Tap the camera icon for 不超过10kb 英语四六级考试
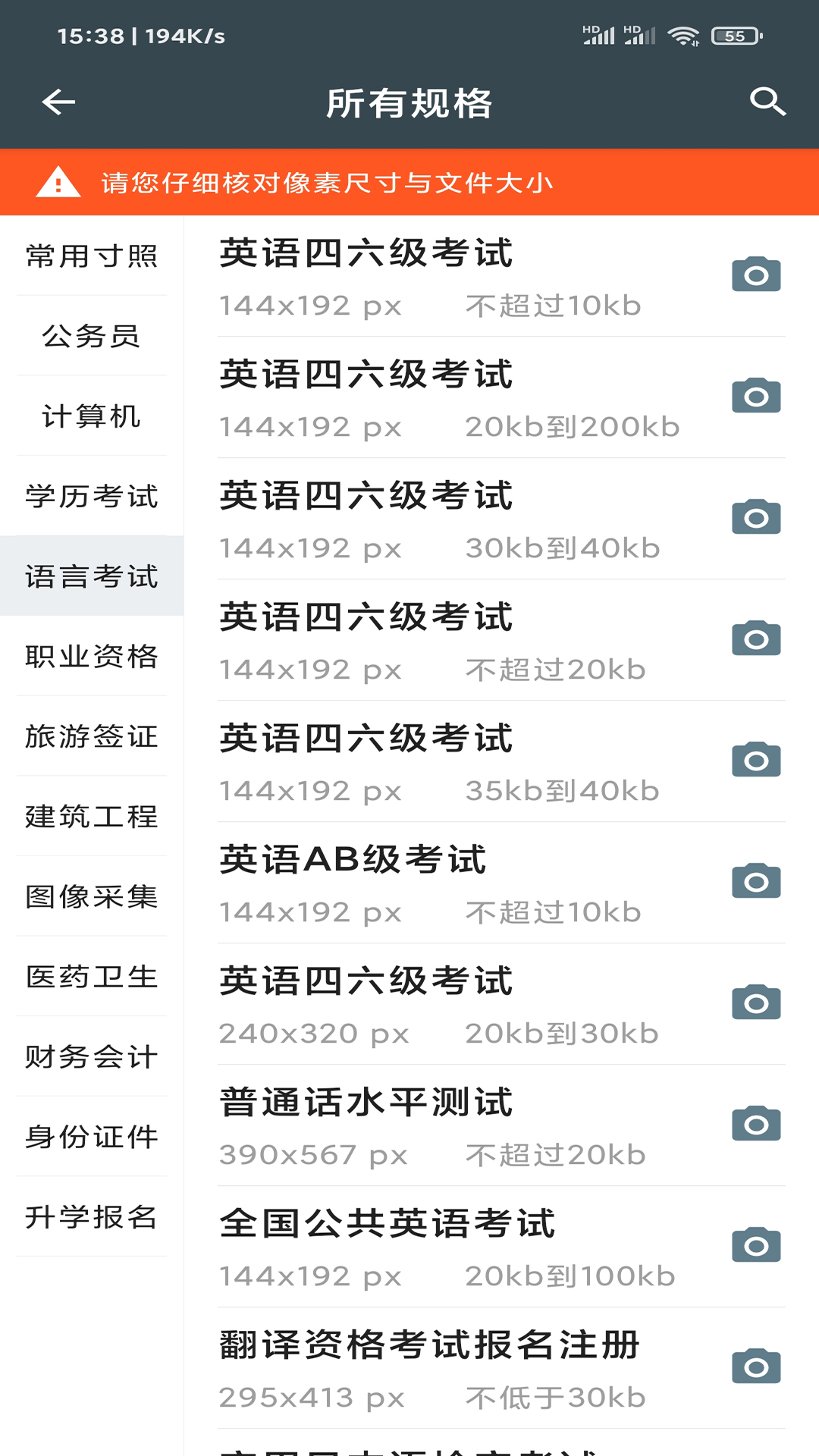 point(755,273)
